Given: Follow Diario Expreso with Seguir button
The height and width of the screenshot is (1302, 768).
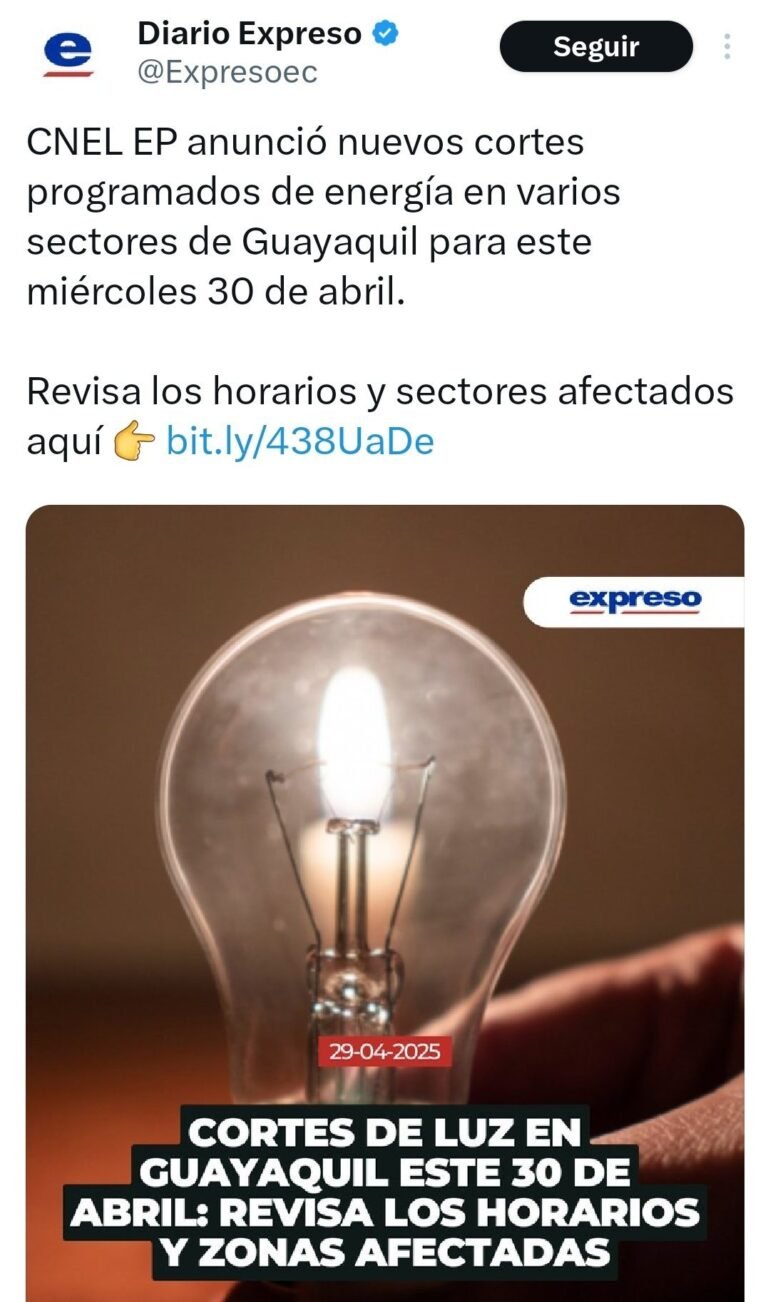Looking at the screenshot, I should [596, 46].
